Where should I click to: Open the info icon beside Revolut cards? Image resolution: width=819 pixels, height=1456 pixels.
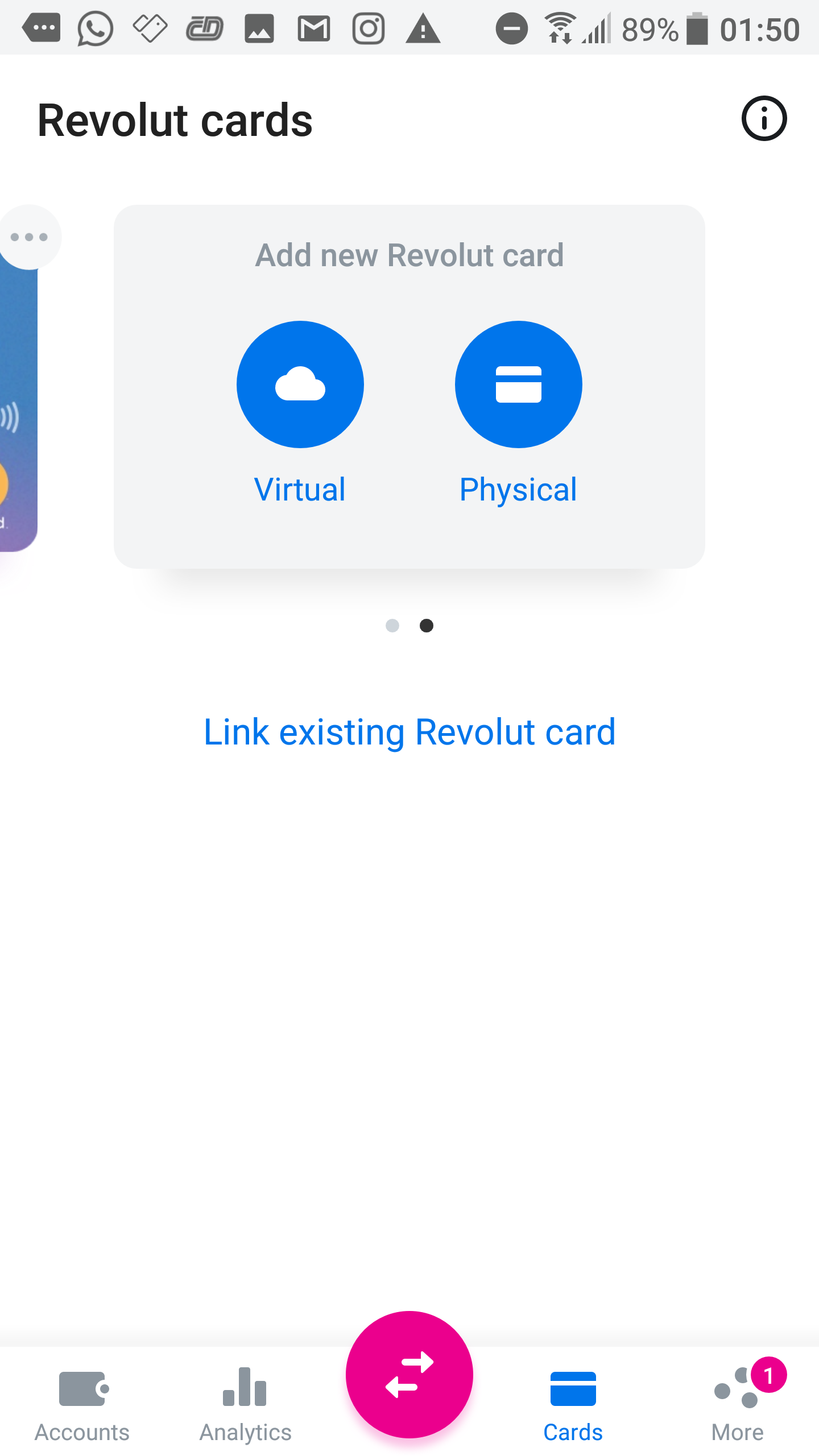tap(764, 119)
